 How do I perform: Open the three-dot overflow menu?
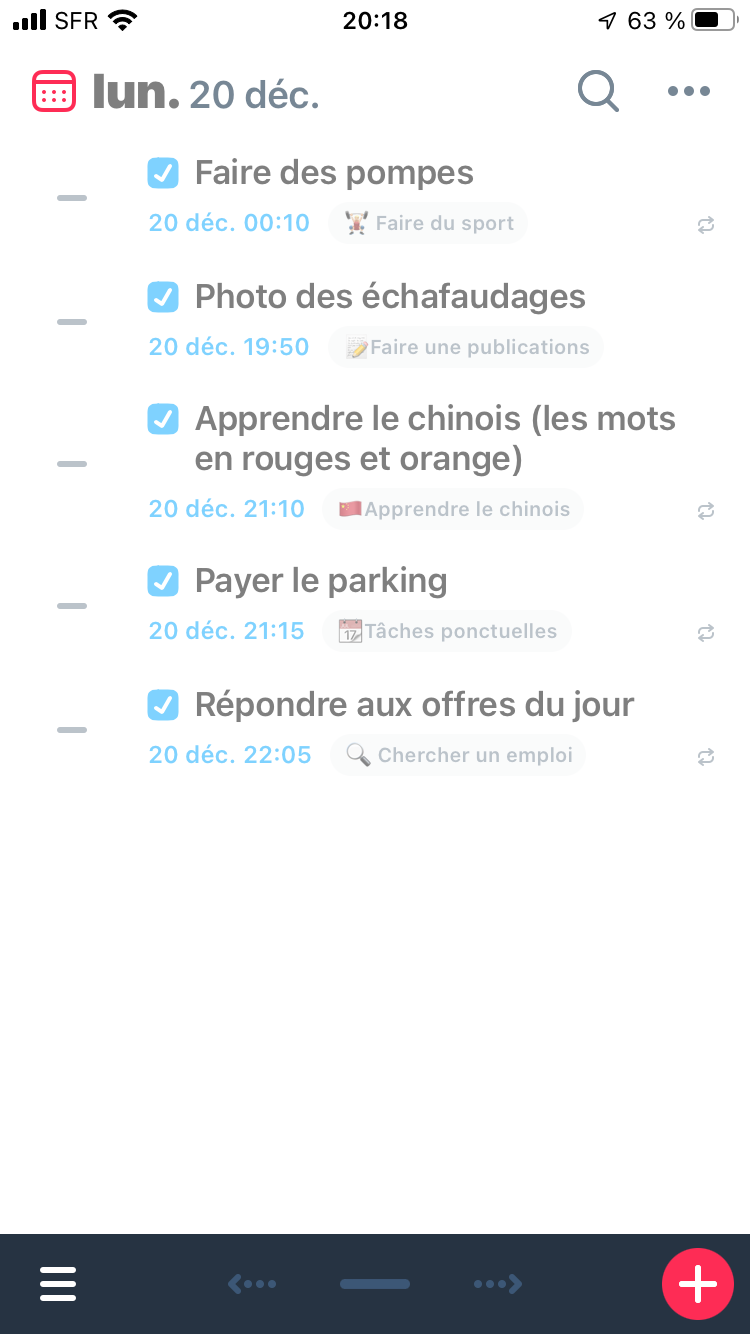pos(689,92)
